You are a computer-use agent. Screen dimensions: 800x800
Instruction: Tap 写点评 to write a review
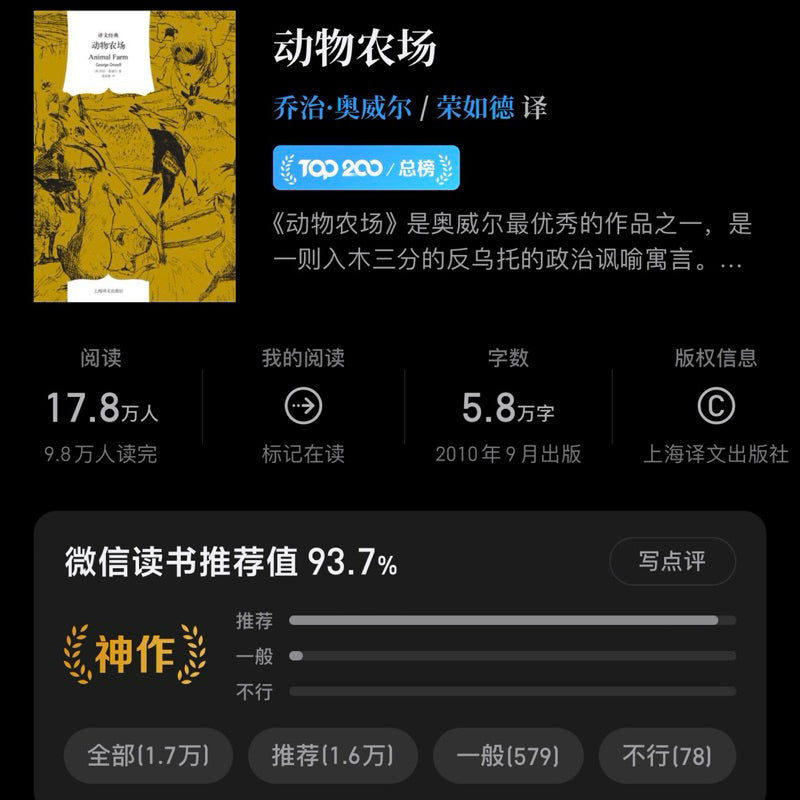[672, 561]
